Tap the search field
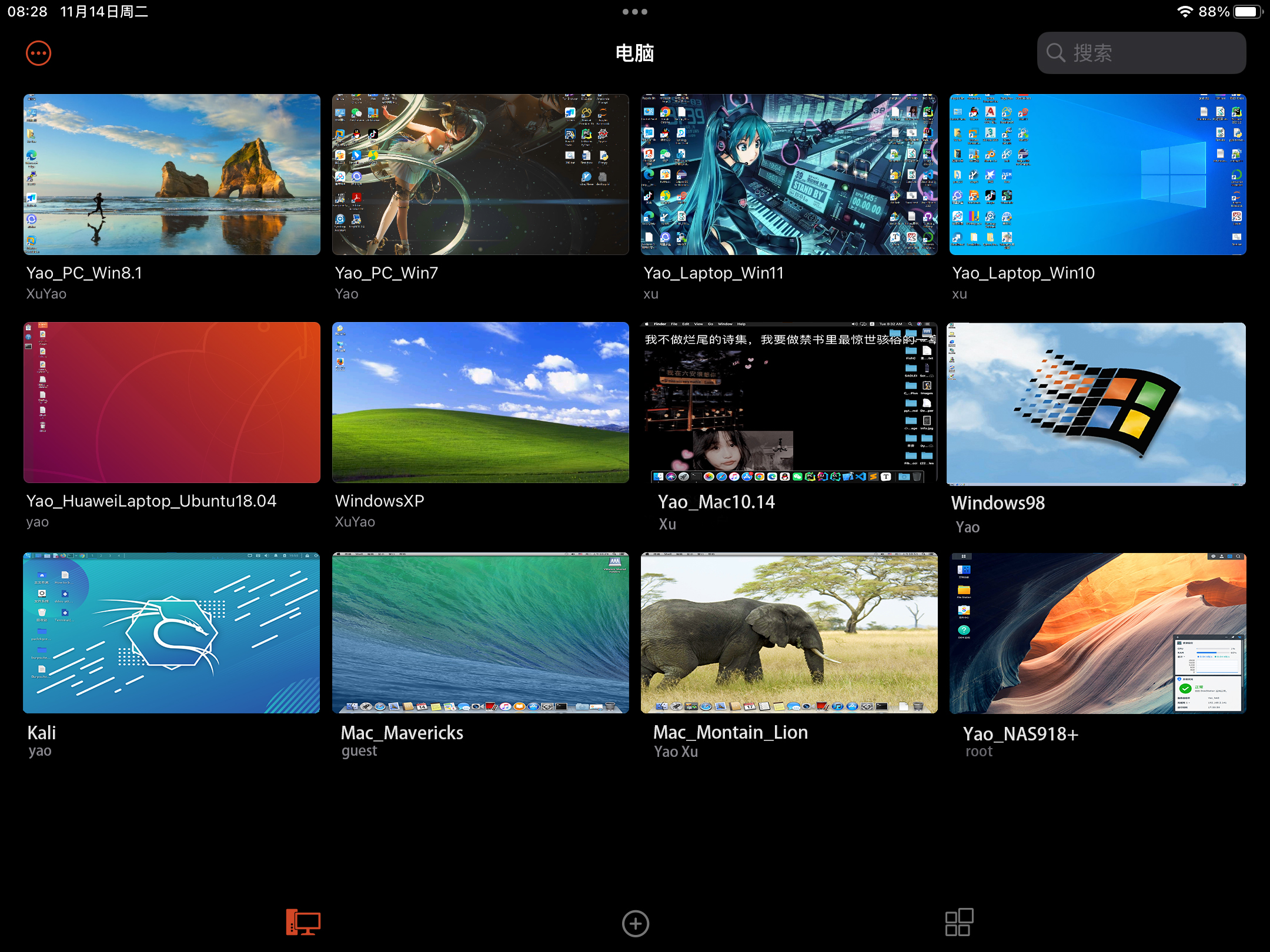This screenshot has width=1270, height=952. [x=1141, y=53]
